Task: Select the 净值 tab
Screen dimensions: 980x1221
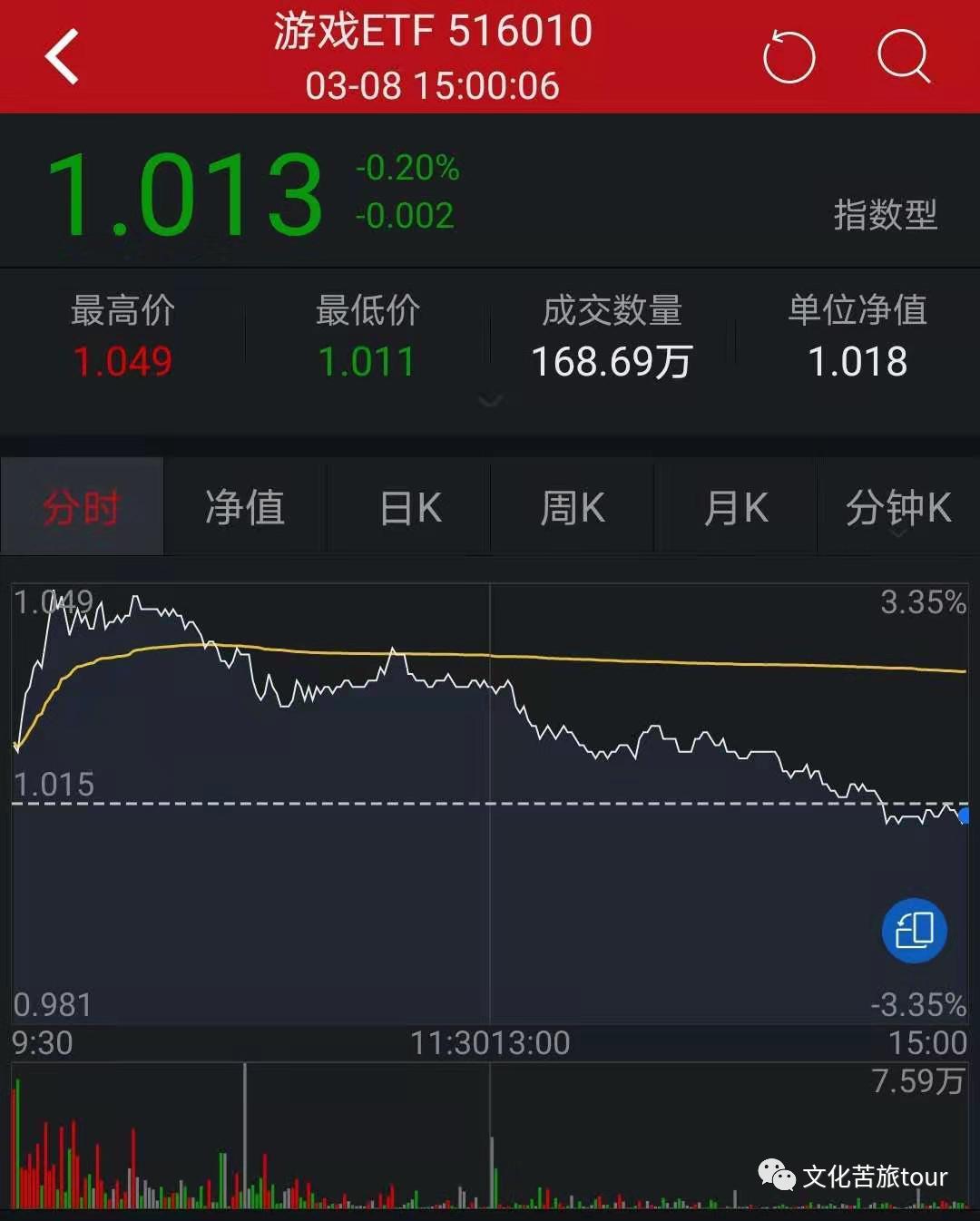Action: (x=245, y=506)
